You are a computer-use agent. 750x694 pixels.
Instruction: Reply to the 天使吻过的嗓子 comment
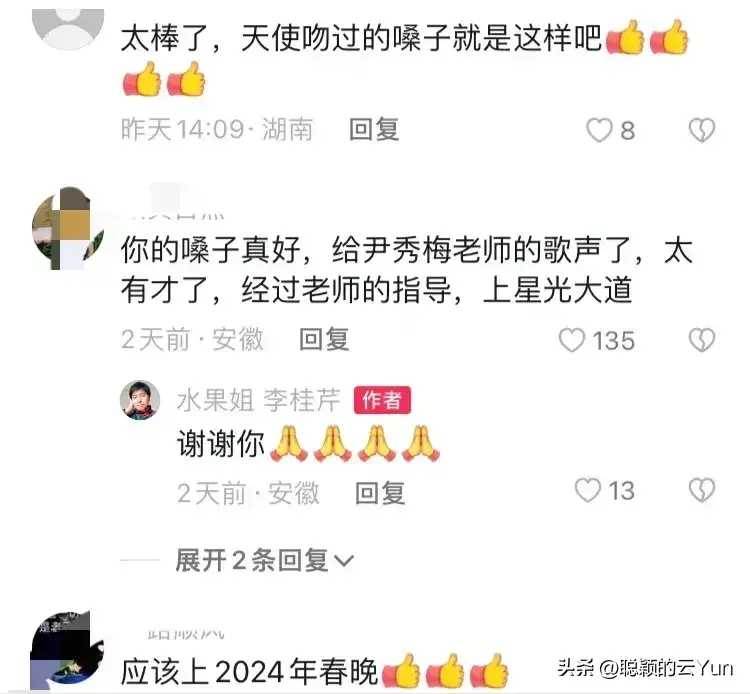374,129
